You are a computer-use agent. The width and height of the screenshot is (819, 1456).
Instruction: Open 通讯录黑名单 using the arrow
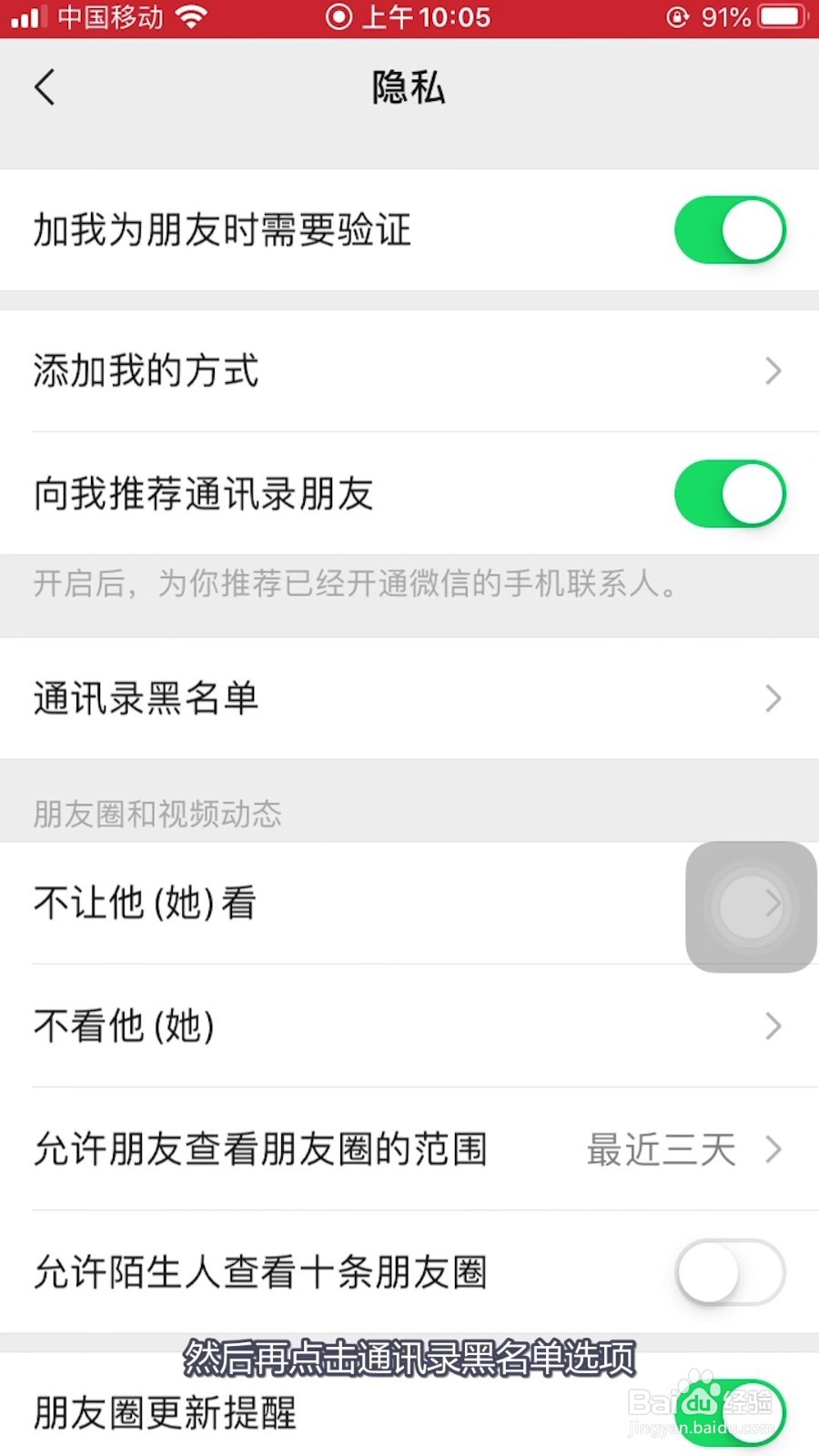pyautogui.click(x=773, y=699)
